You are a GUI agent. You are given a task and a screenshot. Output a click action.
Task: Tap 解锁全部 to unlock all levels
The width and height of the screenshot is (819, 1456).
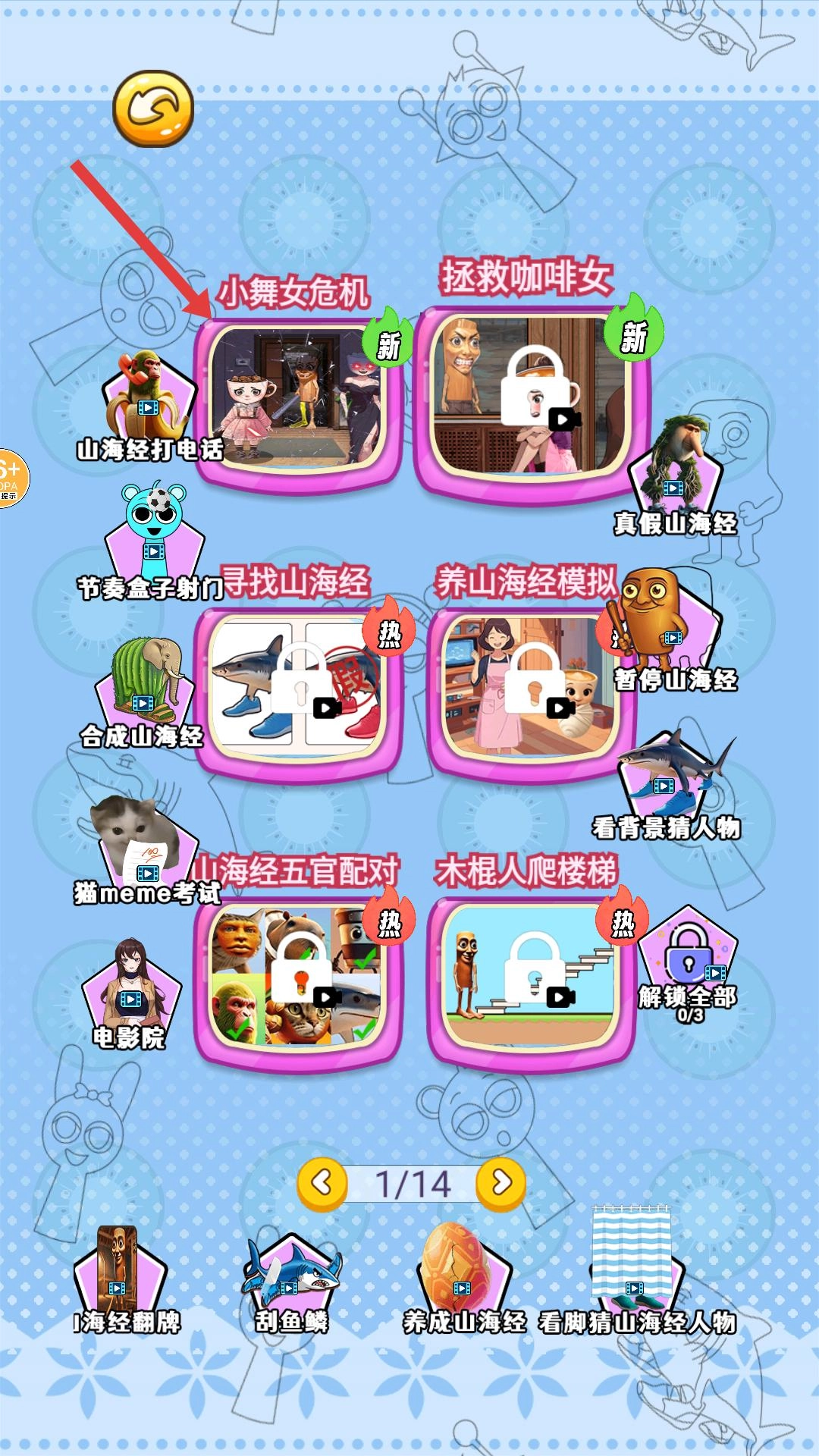688,963
